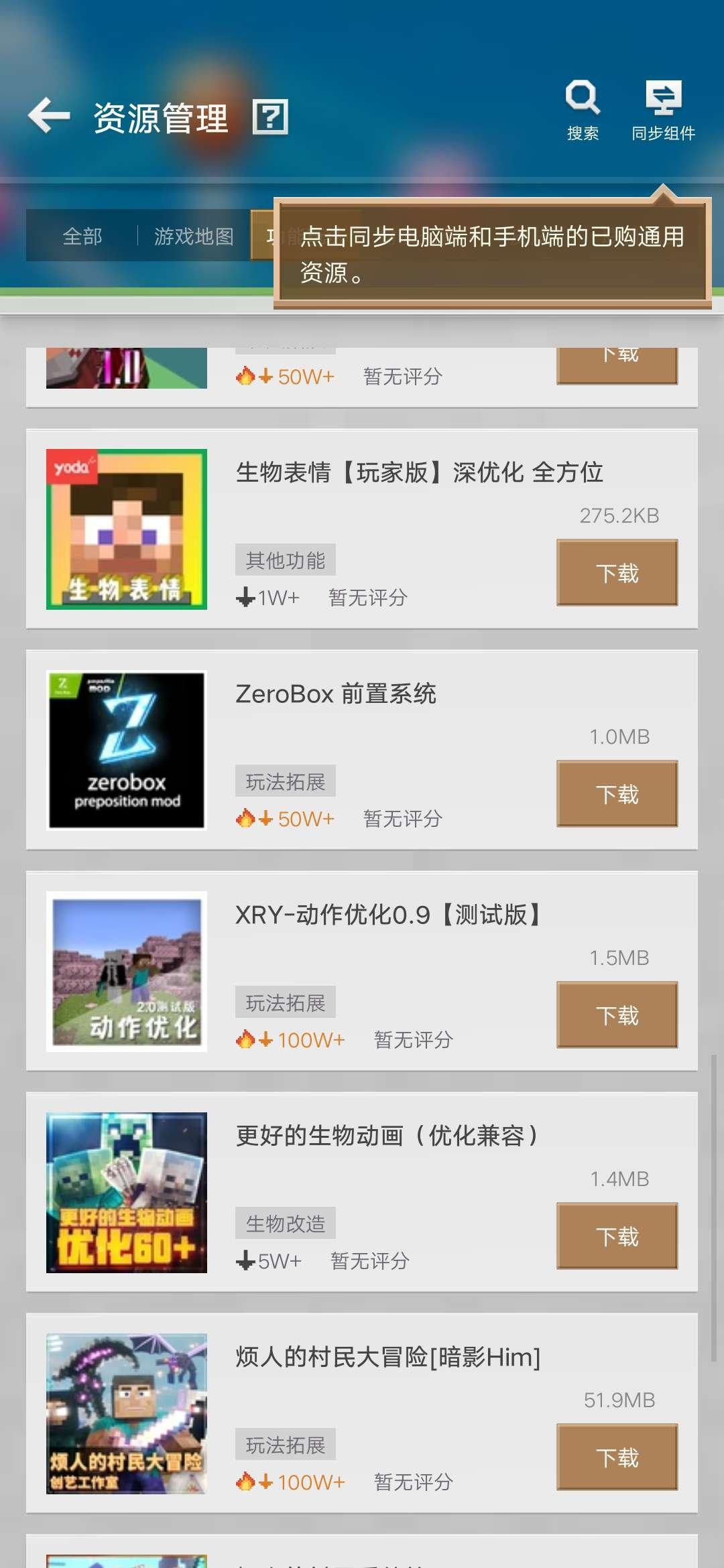Tap 下载 for ZeroBox 前置系统

pos(617,793)
